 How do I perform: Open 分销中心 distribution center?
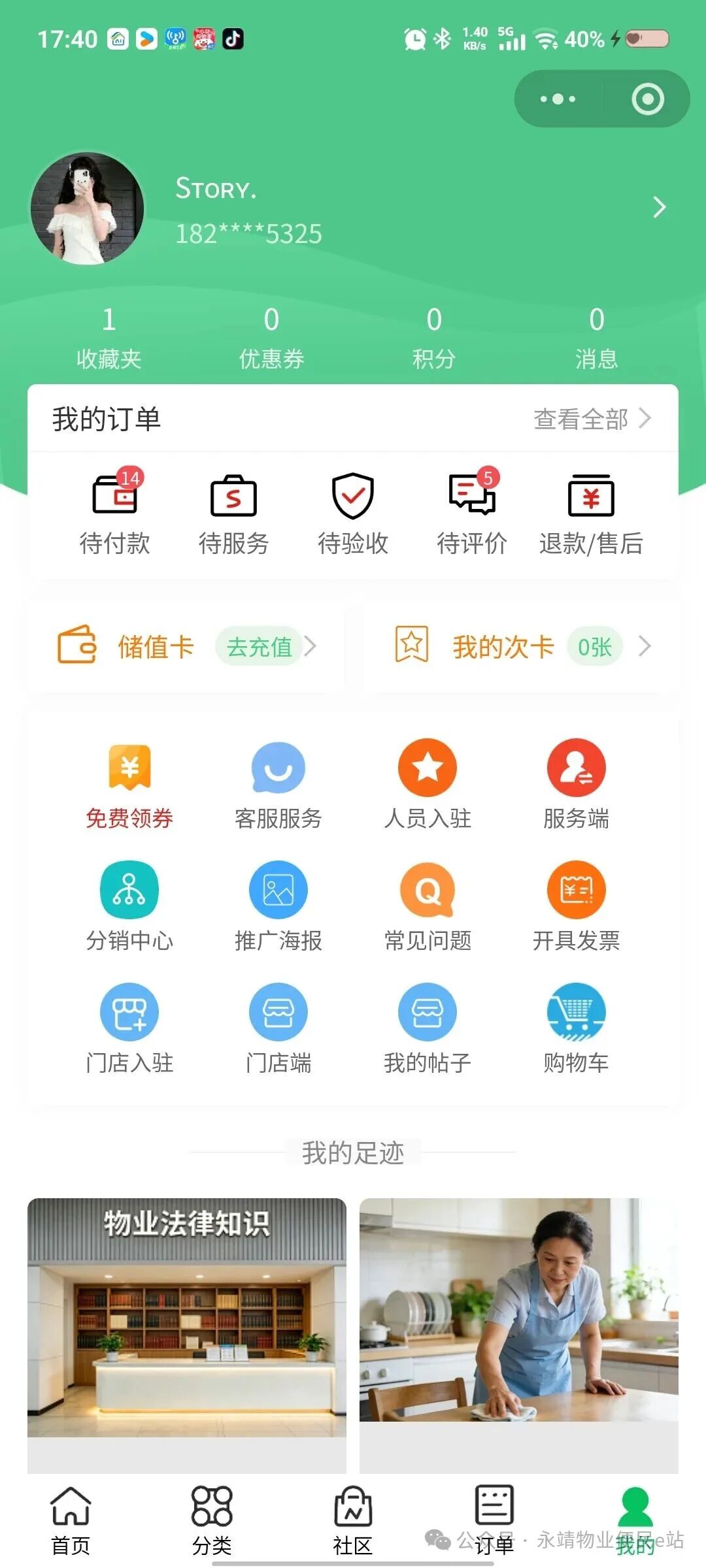[x=129, y=907]
